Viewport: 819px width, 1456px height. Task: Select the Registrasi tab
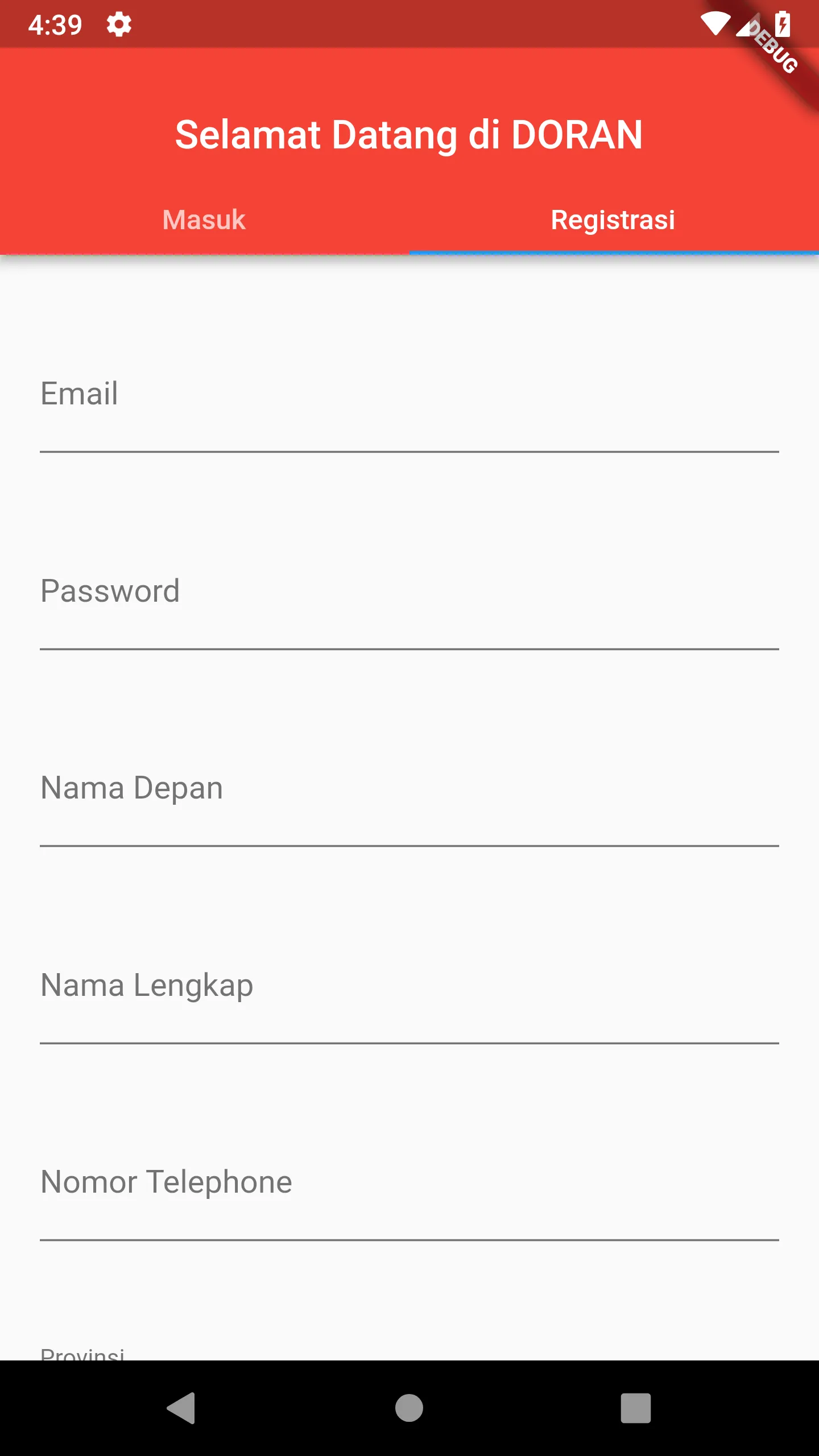coord(613,220)
